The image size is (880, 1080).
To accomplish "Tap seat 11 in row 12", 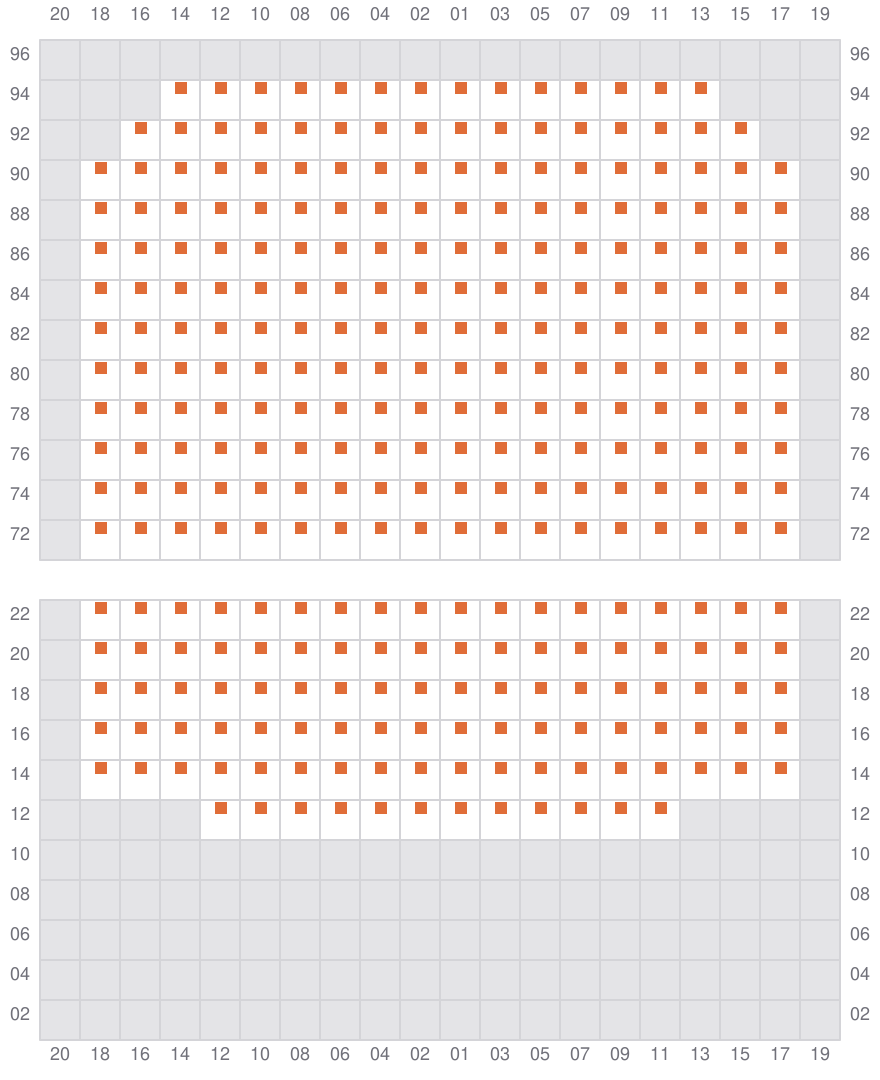I will 661,808.
